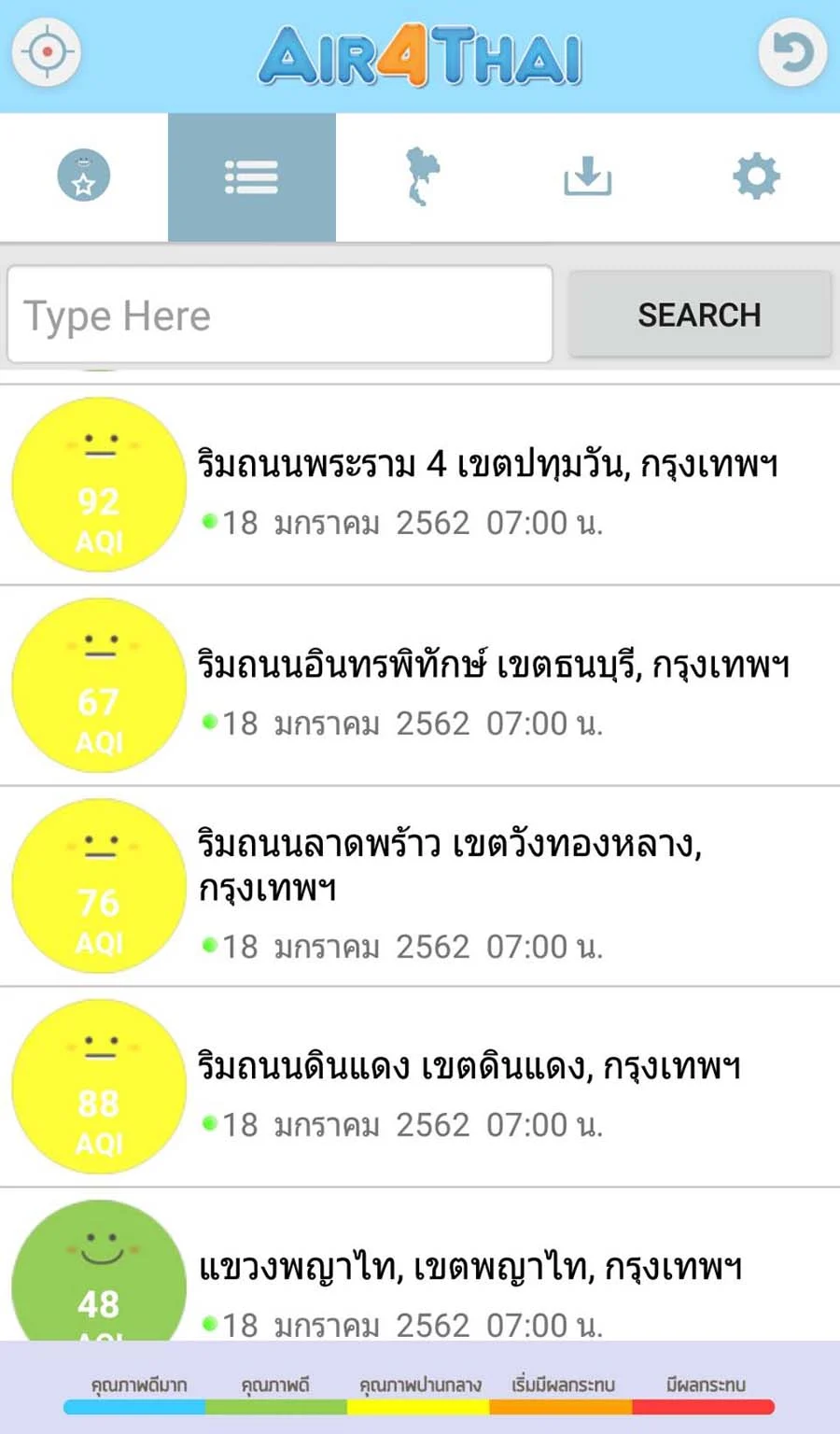Open แขวงพญาไท เขตพญาไท station
Screen dimensions: 840x1434
pos(420,1265)
